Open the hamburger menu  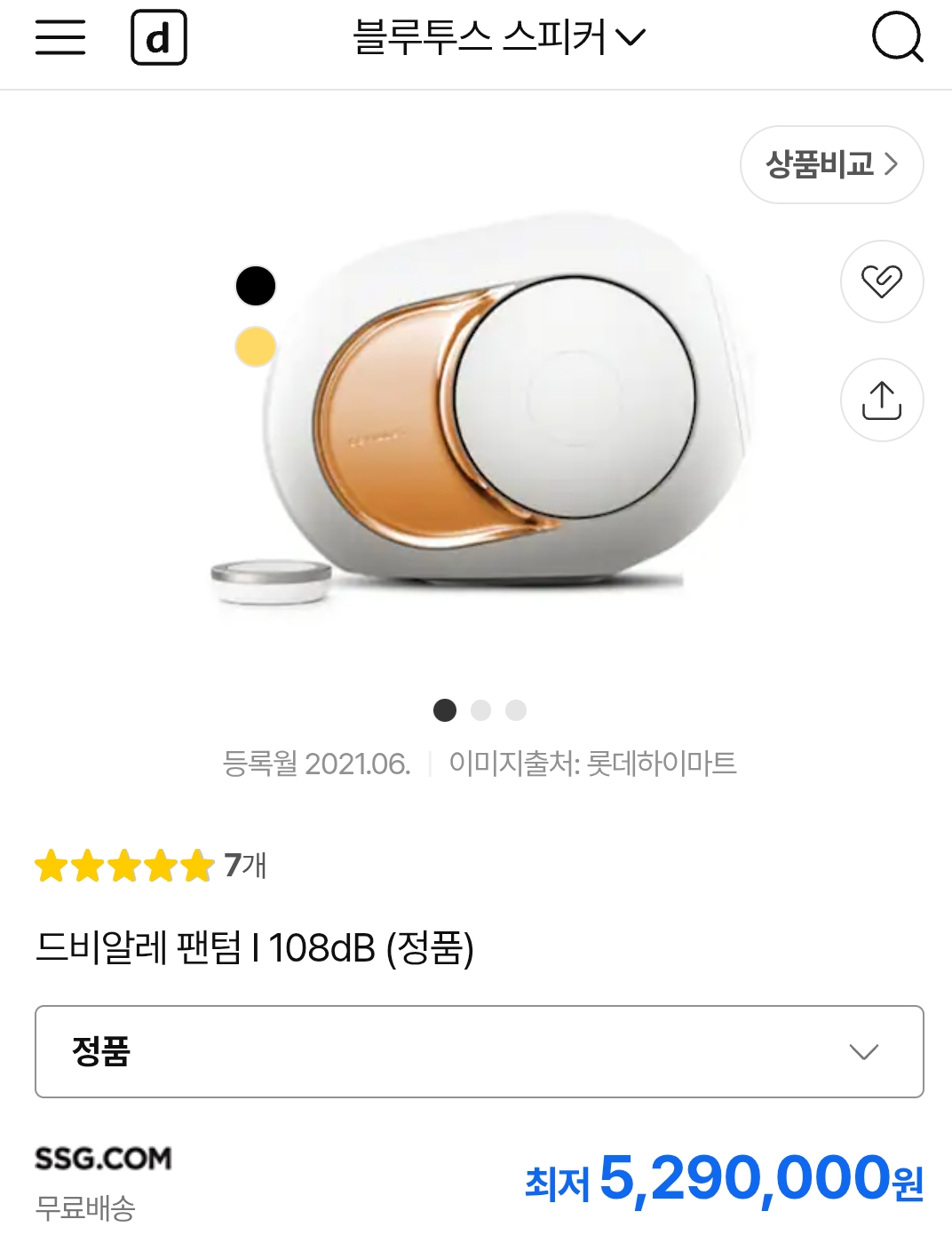tap(60, 37)
